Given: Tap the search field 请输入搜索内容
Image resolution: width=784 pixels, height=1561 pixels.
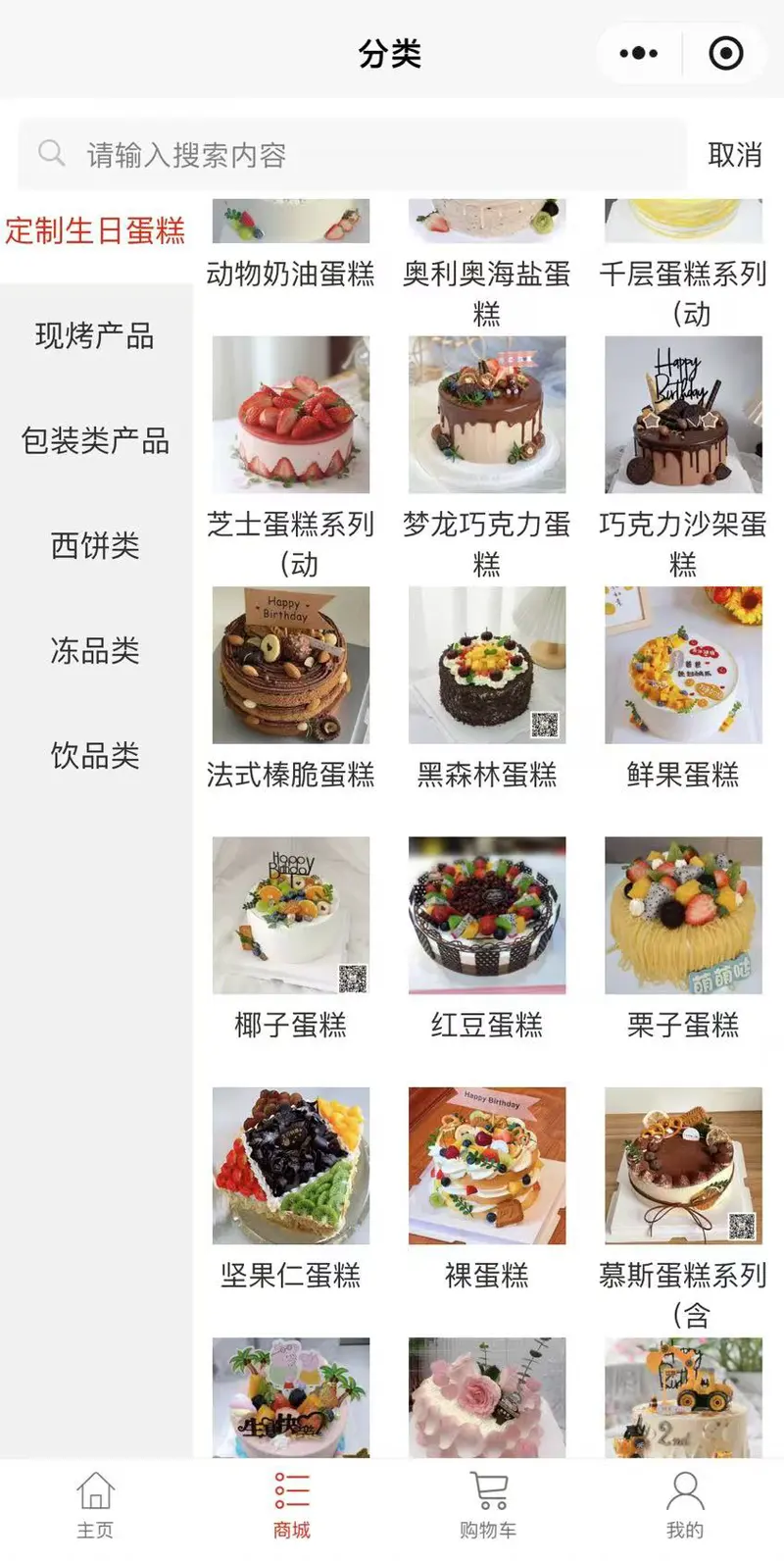Looking at the screenshot, I should [353, 155].
